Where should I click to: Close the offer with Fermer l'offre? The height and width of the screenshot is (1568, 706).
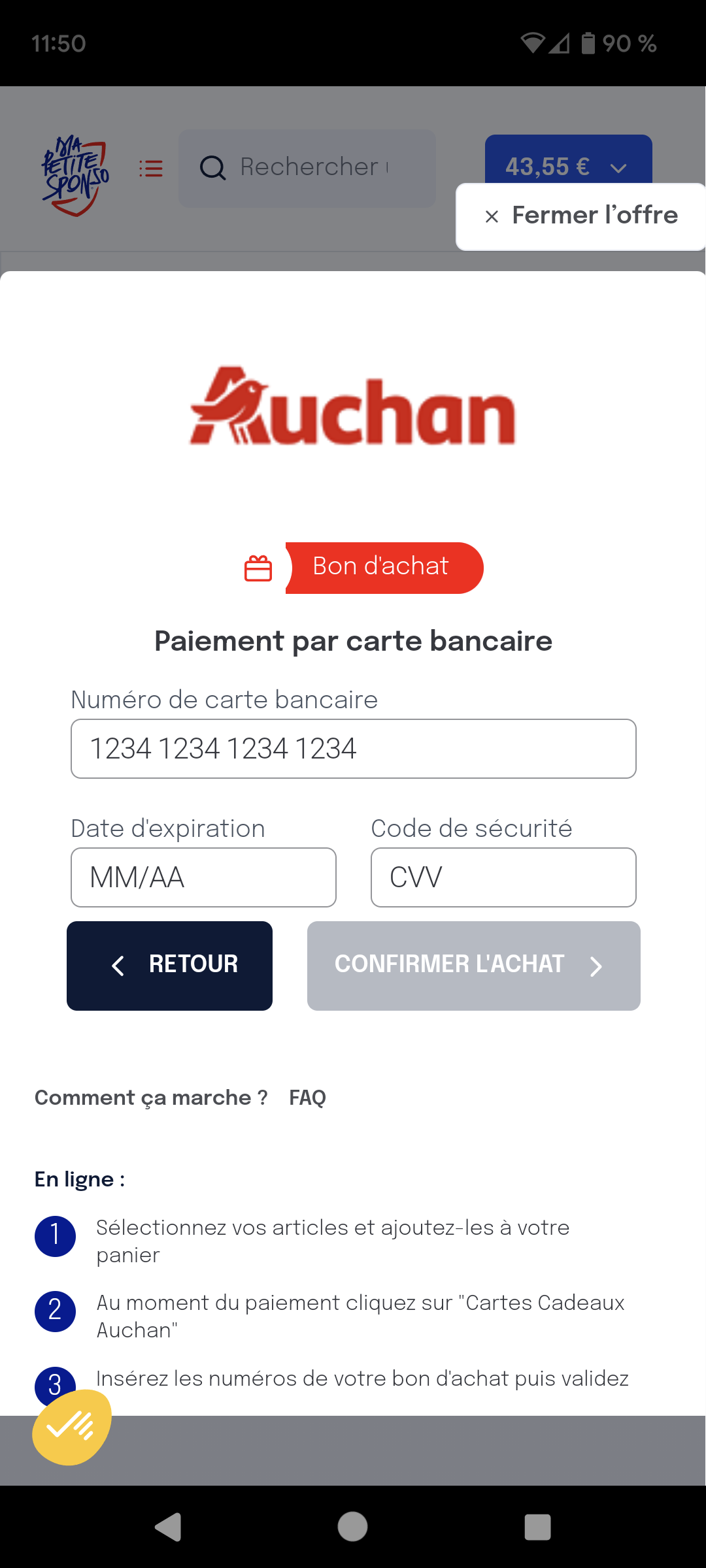(x=580, y=216)
